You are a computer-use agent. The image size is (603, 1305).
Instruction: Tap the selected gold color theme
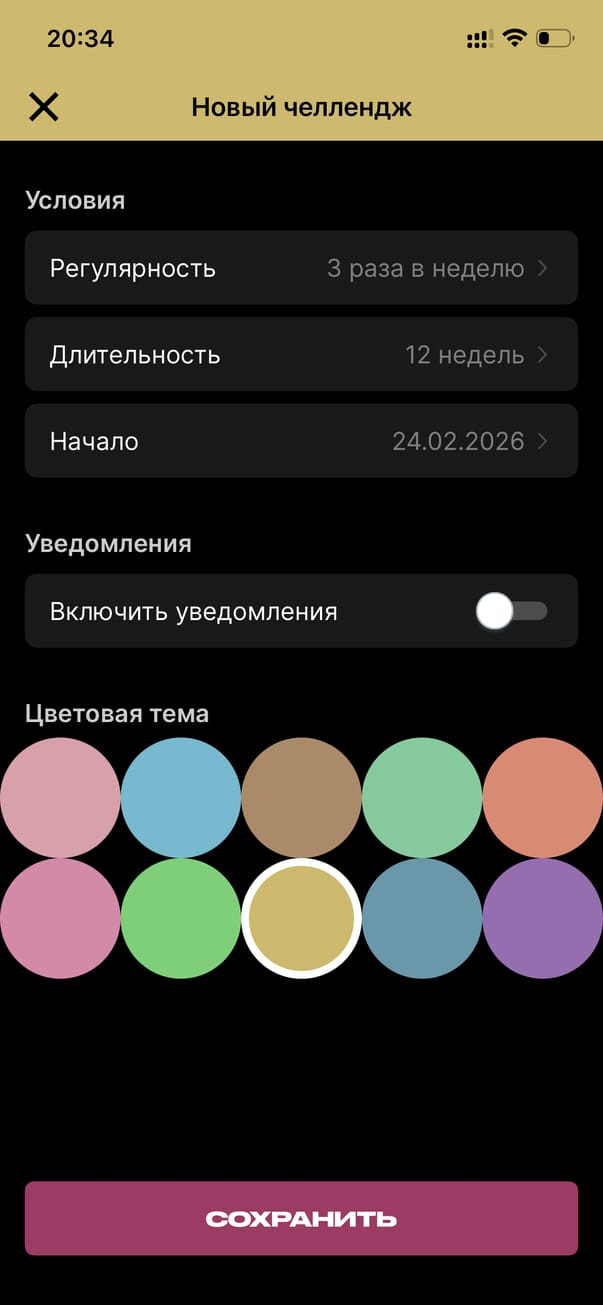click(x=301, y=918)
